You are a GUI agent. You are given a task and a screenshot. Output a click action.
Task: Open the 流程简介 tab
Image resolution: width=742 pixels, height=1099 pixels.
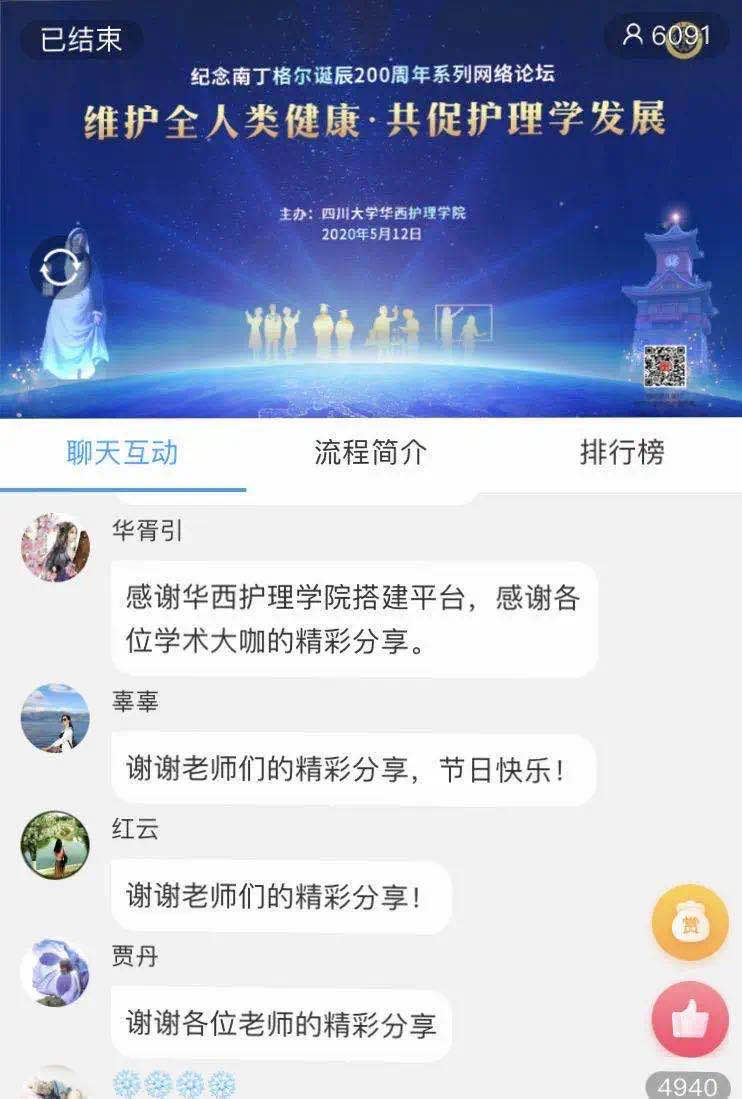pyautogui.click(x=370, y=453)
